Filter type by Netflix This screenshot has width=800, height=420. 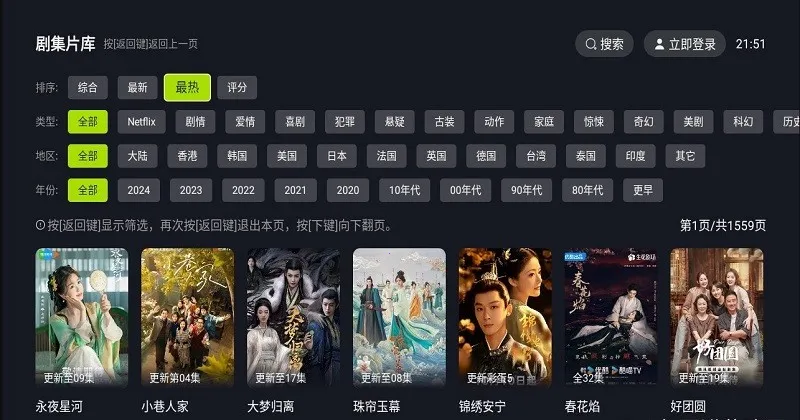141,122
